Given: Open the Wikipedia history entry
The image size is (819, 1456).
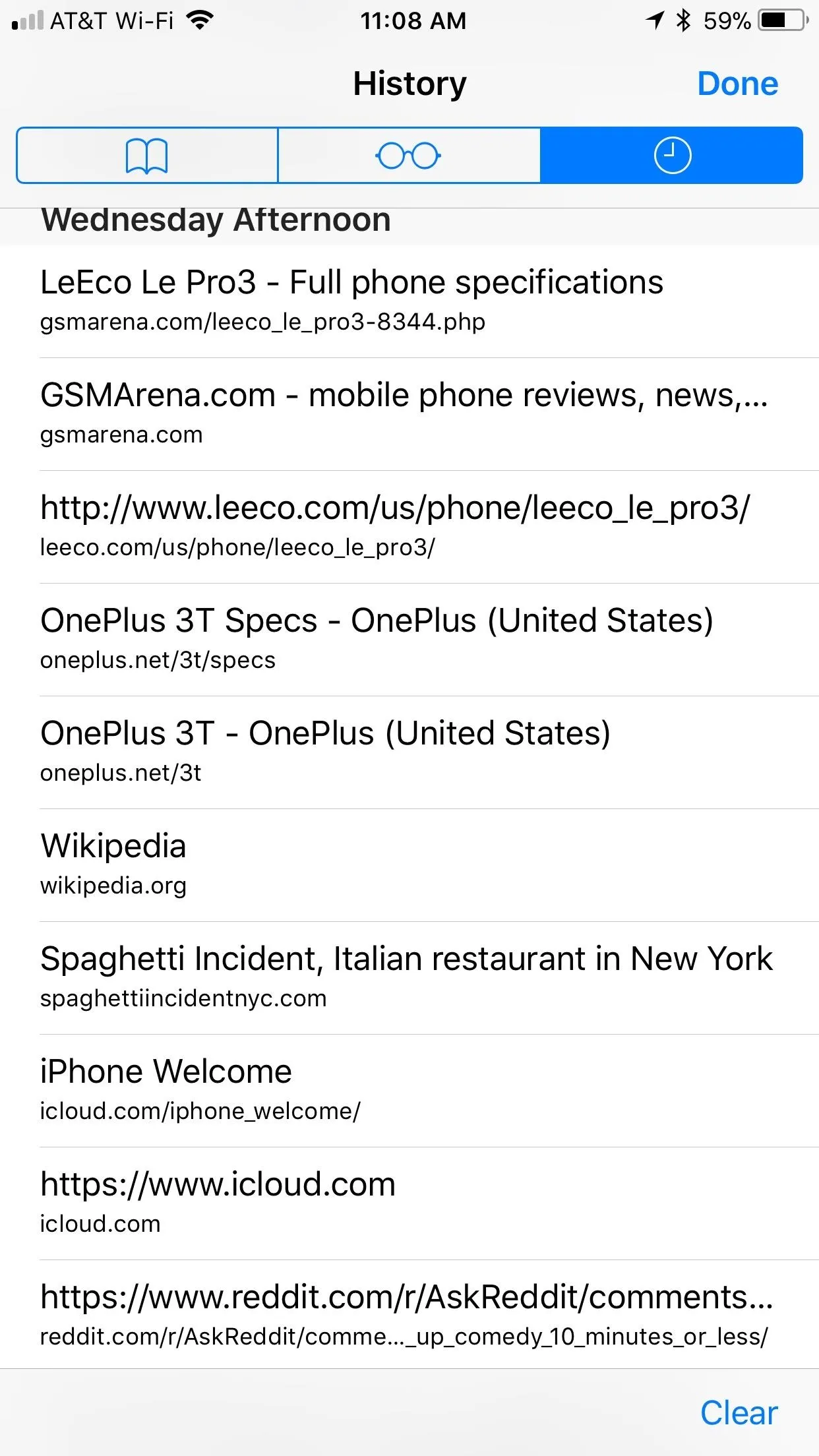Looking at the screenshot, I should pyautogui.click(x=409, y=866).
